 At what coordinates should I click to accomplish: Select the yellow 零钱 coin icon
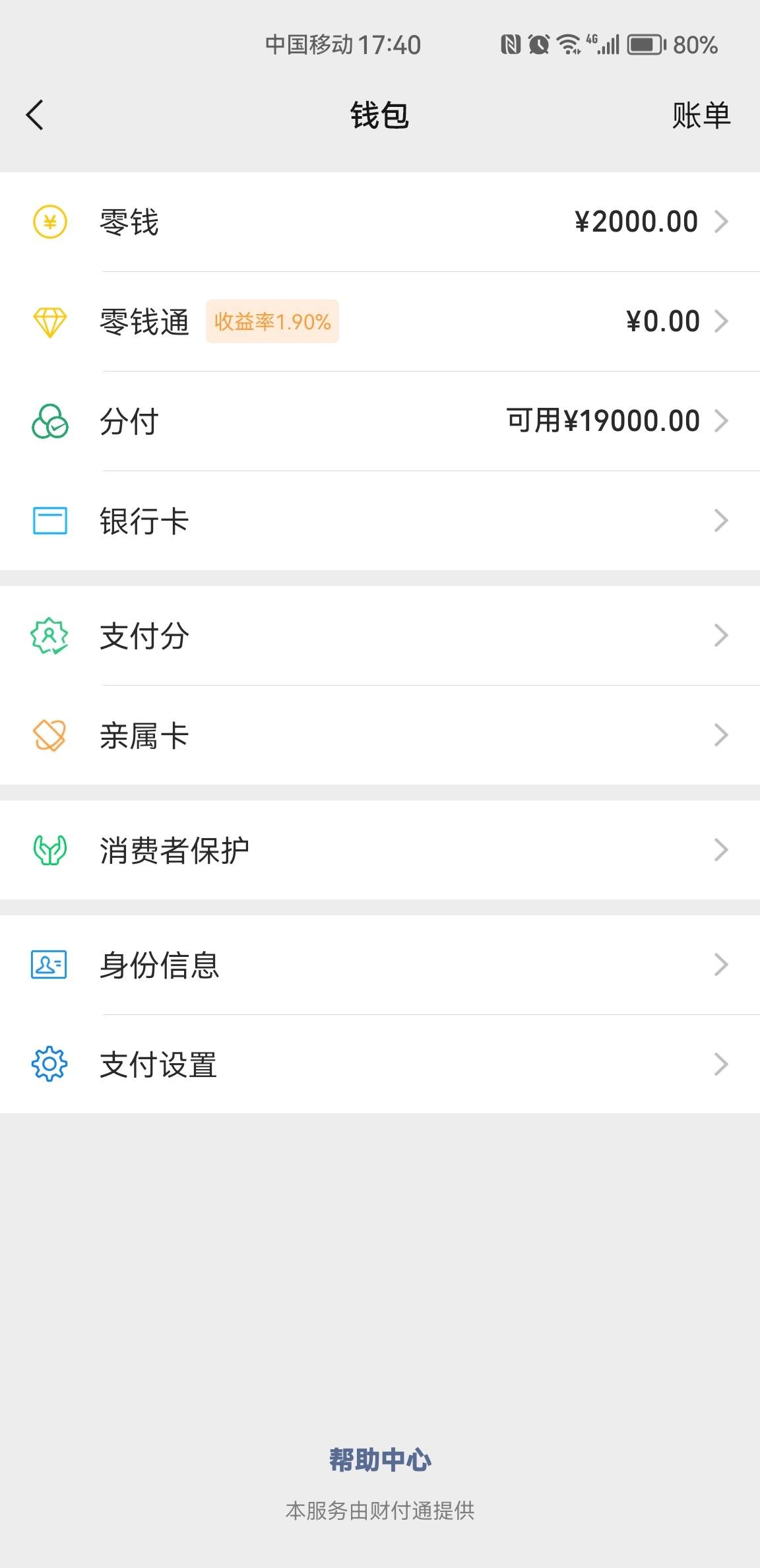point(50,222)
